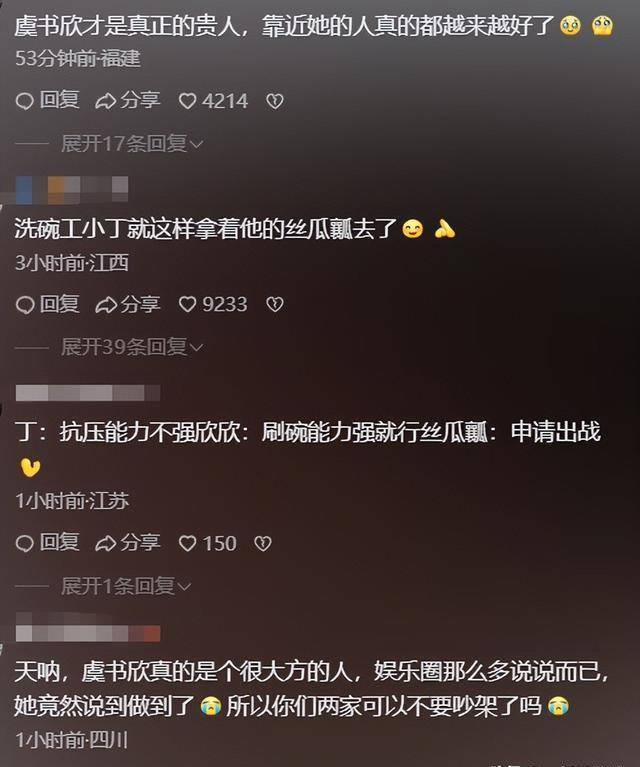Open the profile of the 天呐 commenter
Image resolution: width=640 pixels, height=767 pixels.
88,633
